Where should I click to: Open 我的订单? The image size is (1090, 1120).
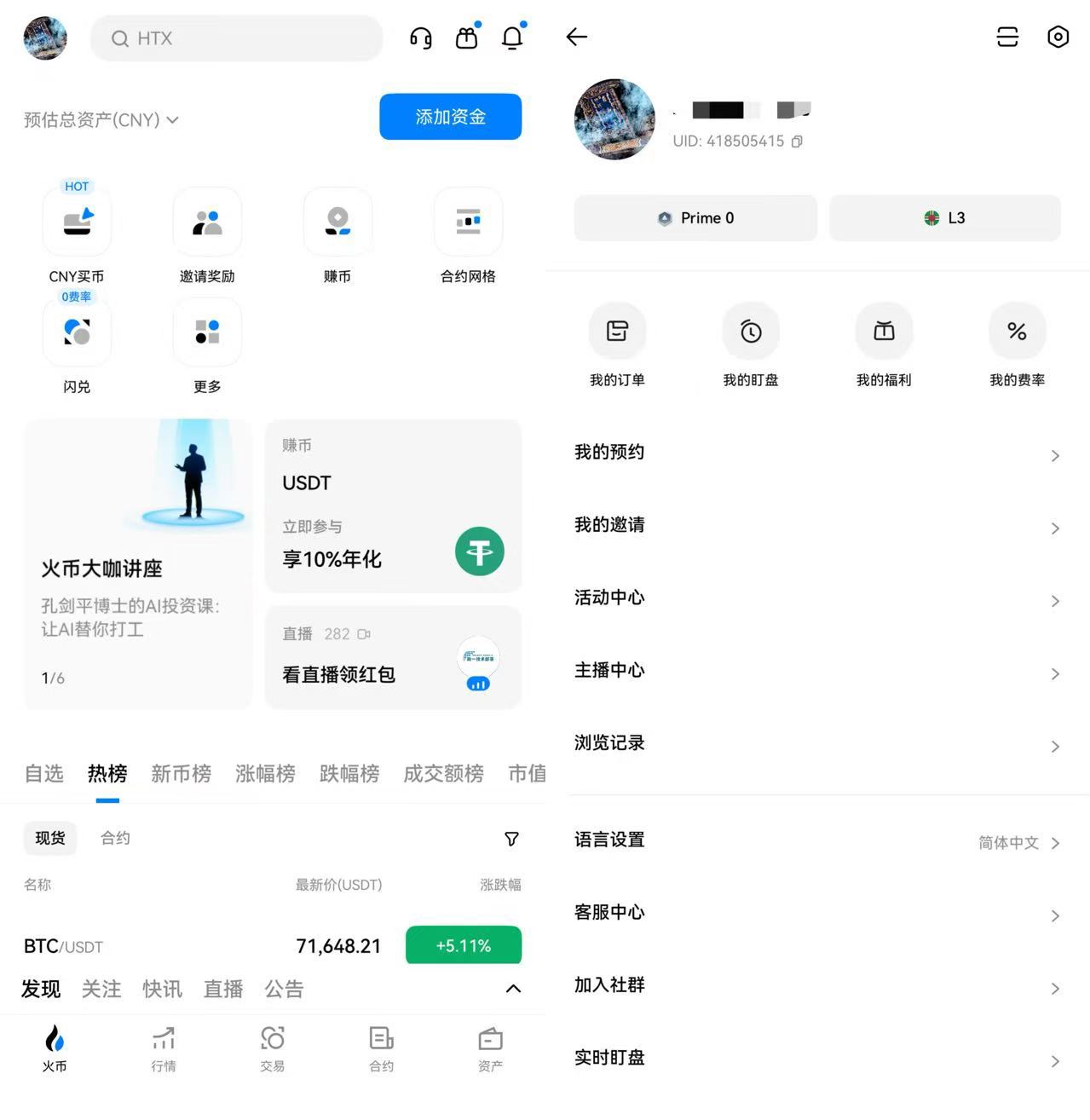coord(617,345)
